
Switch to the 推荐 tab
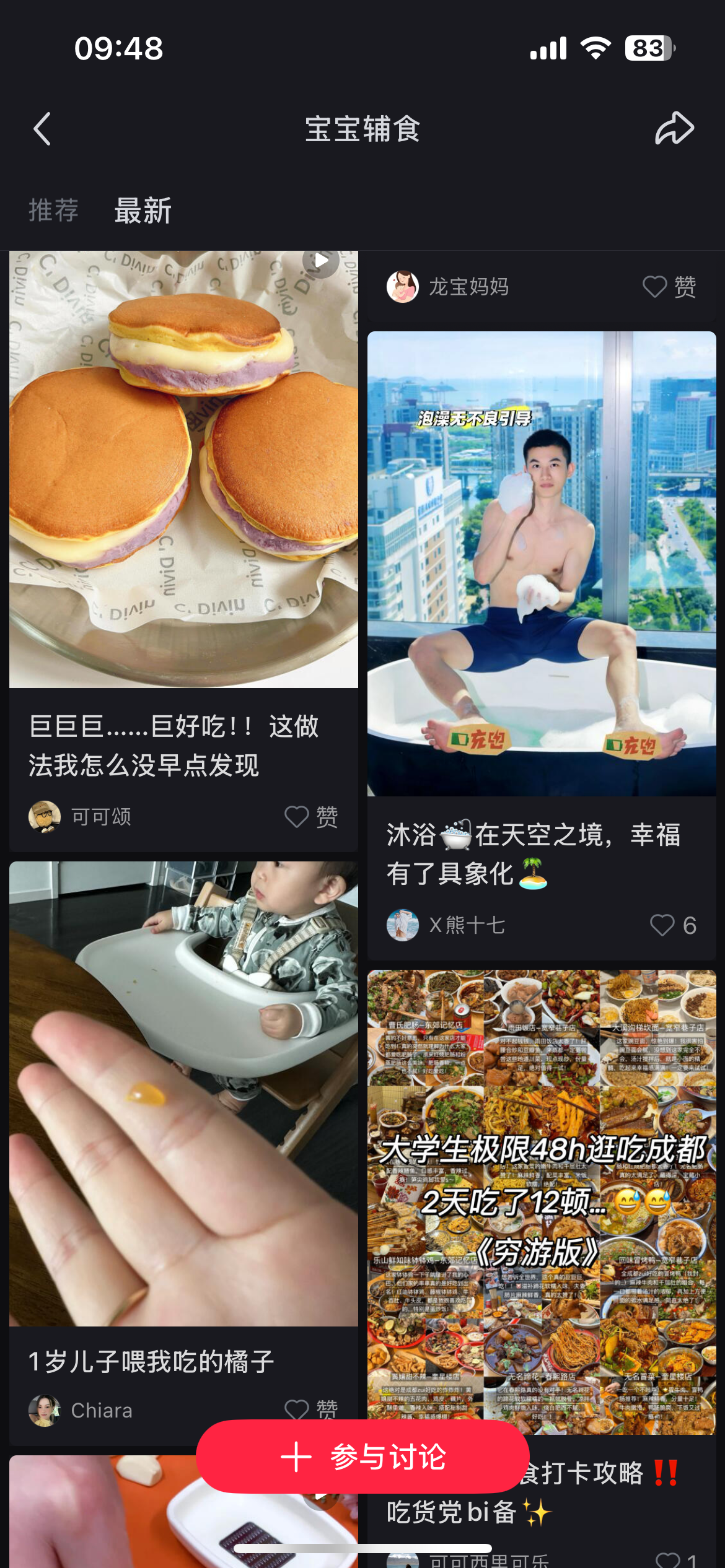pos(53,211)
